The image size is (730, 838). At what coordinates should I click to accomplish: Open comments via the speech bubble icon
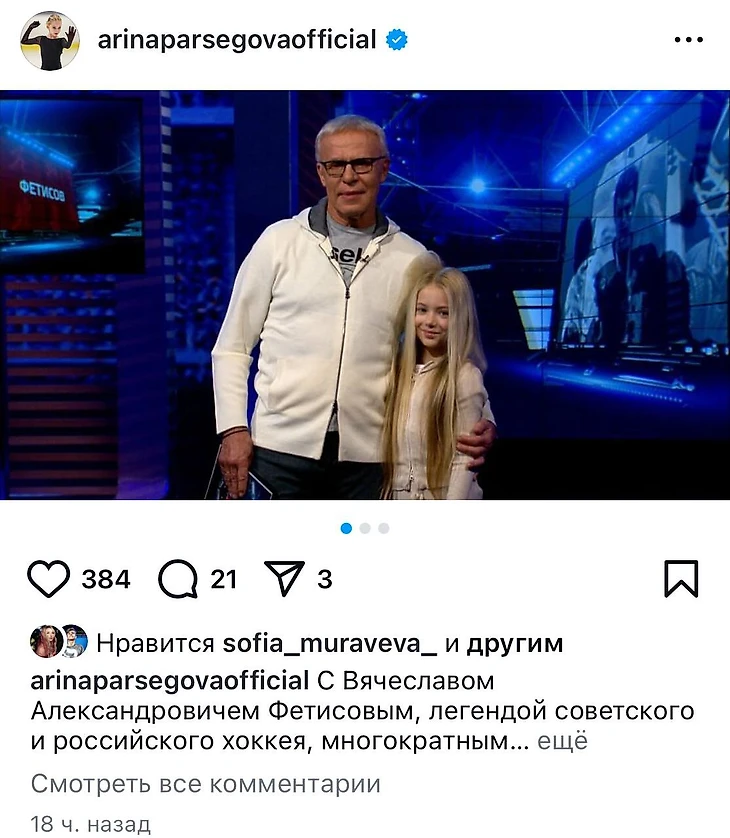(x=178, y=579)
